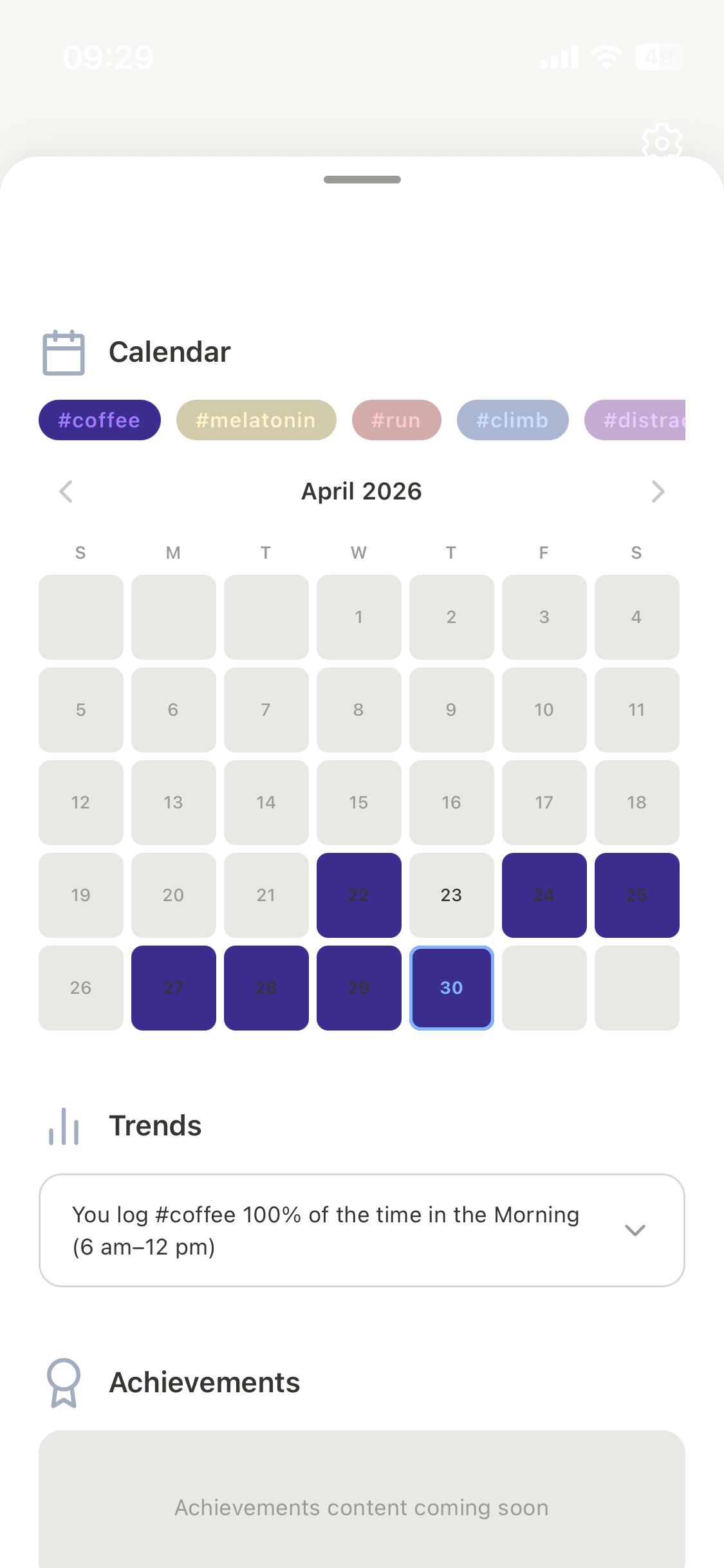
Task: Open April 22 calendar day
Action: pos(359,895)
